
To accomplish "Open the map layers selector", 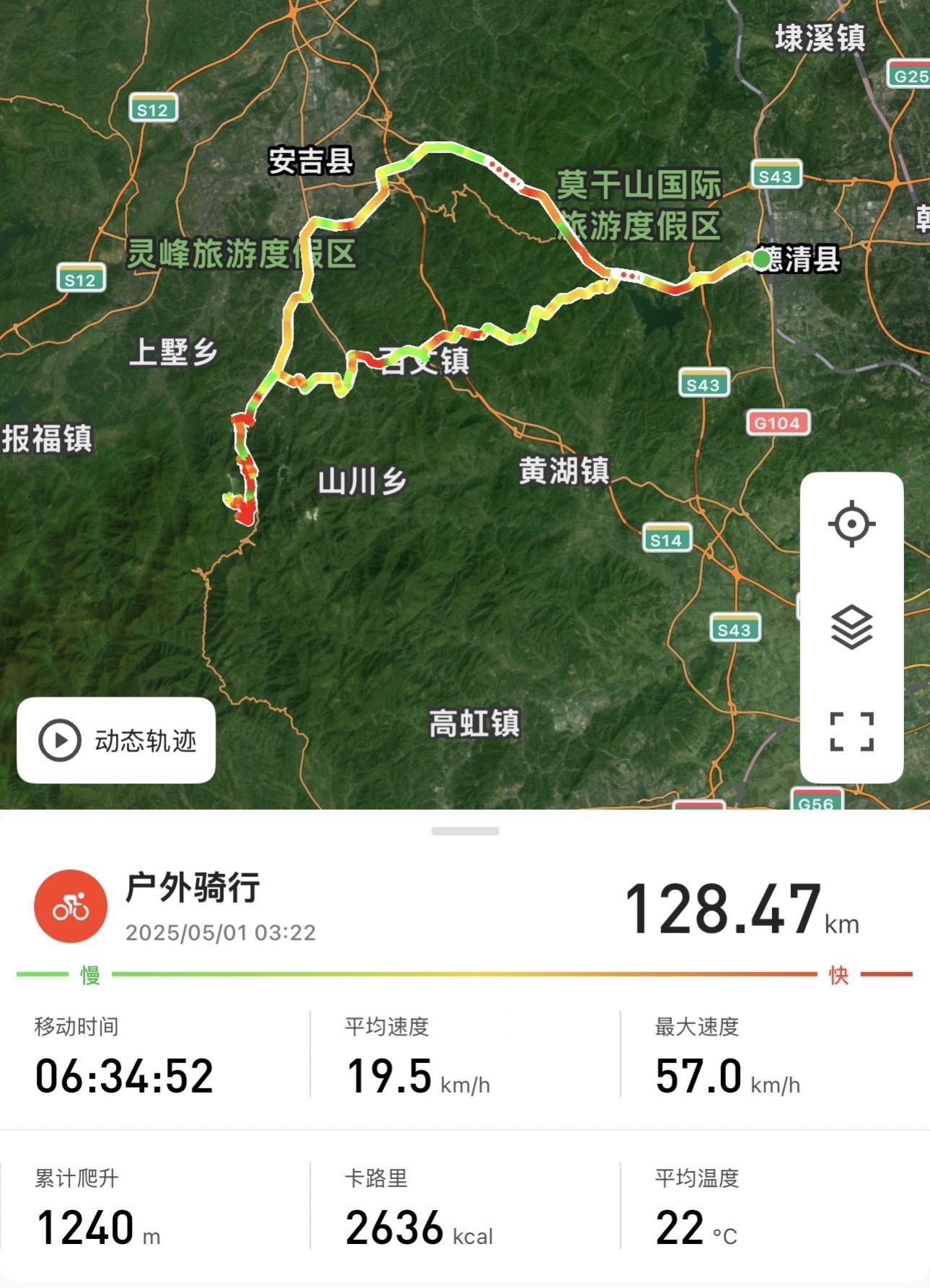I will click(x=851, y=627).
